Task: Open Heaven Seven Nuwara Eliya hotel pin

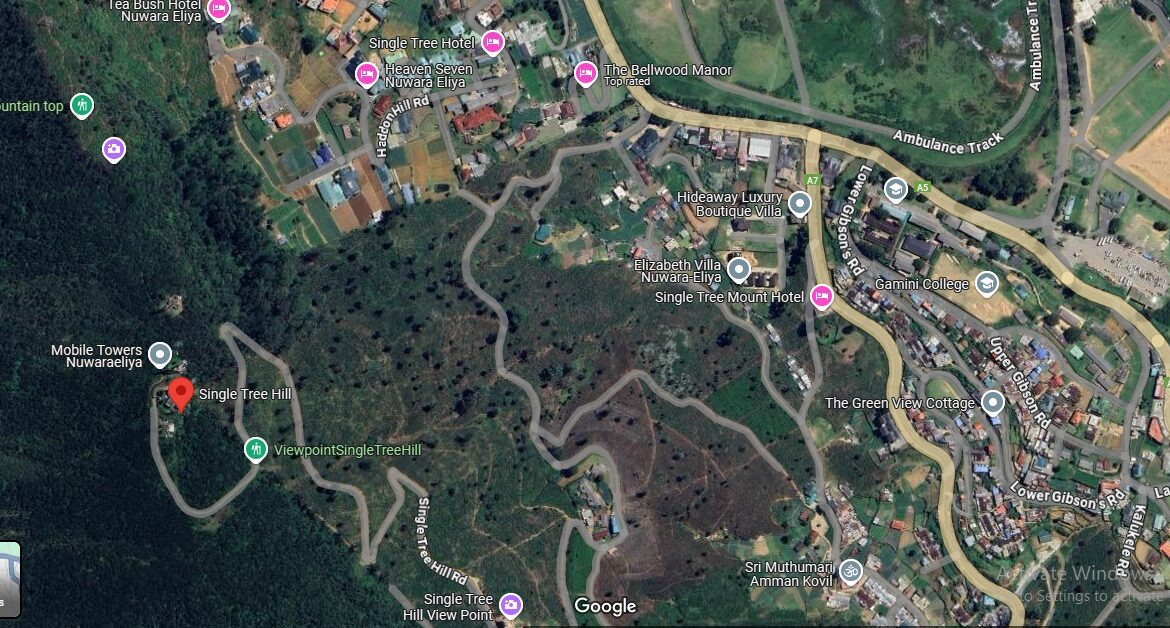Action: [x=367, y=73]
